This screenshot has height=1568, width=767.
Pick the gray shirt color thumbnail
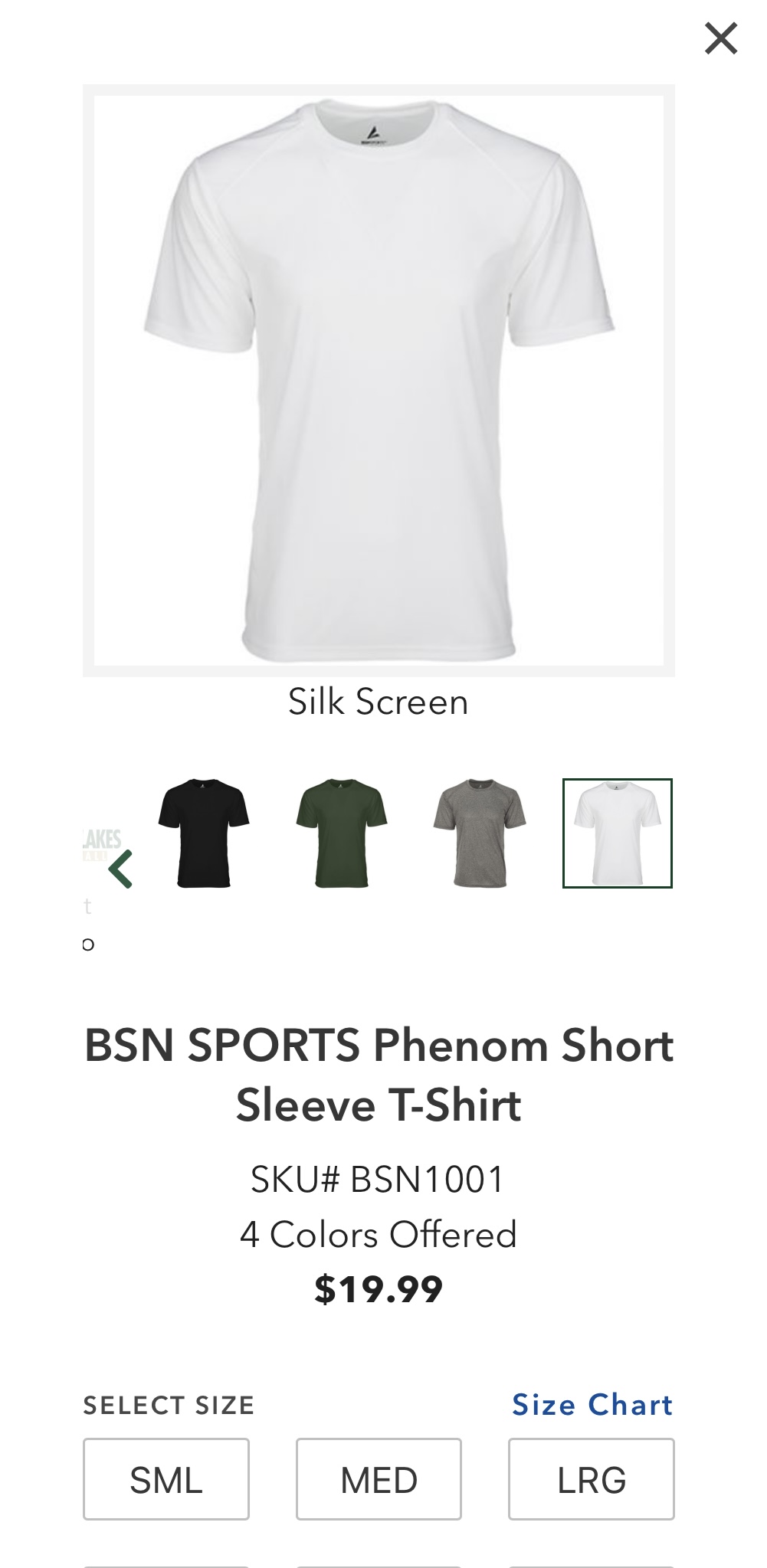pos(480,833)
